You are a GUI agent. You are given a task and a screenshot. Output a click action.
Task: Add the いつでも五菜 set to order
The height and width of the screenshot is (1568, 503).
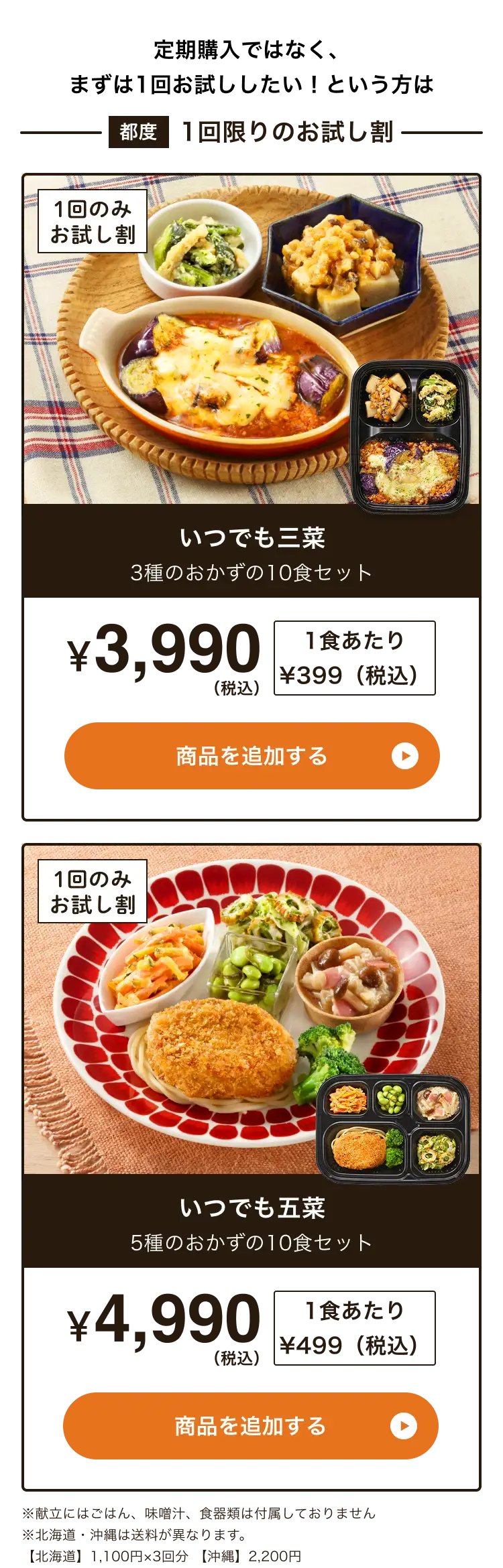pyautogui.click(x=251, y=1425)
